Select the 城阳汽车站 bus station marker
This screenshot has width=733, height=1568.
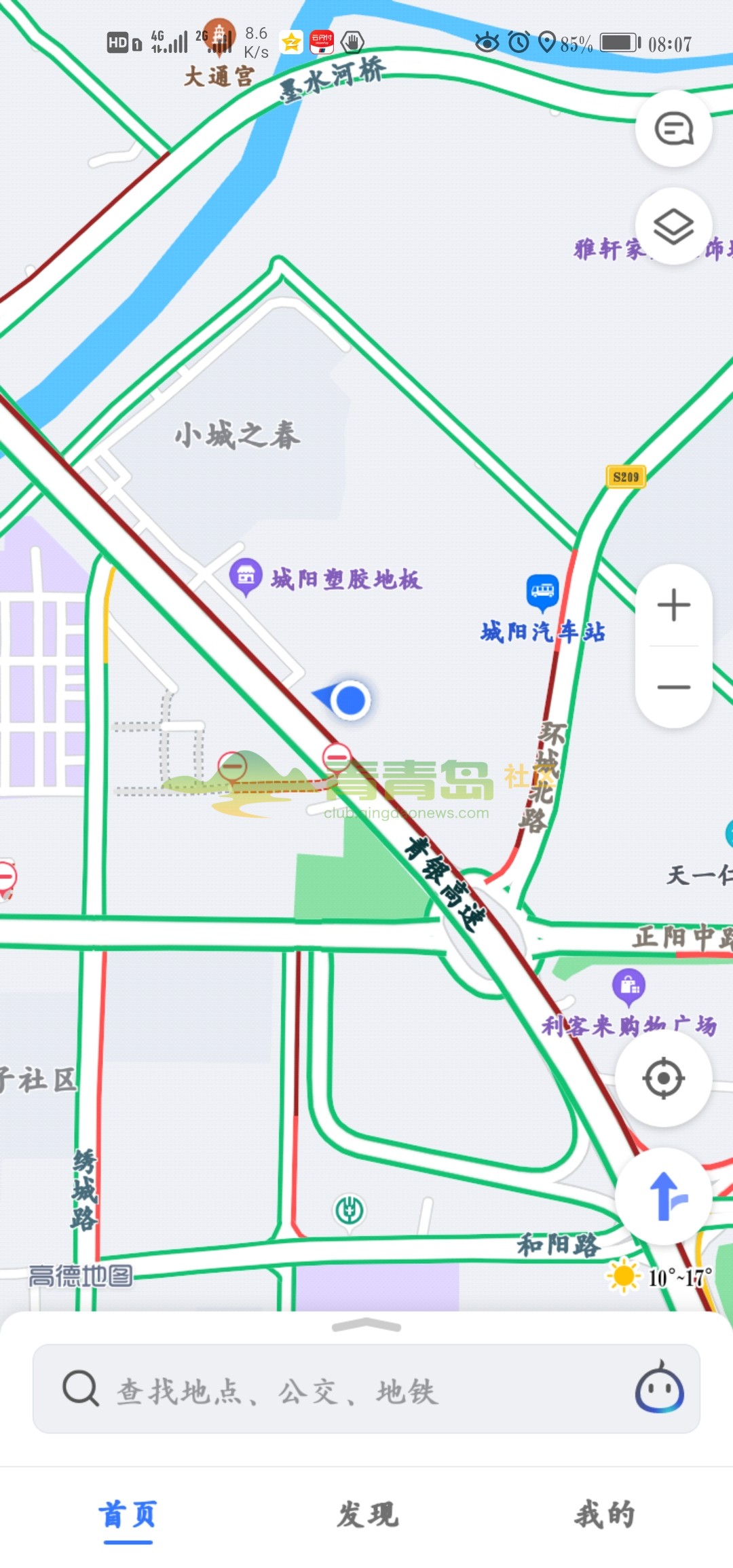pos(542,591)
